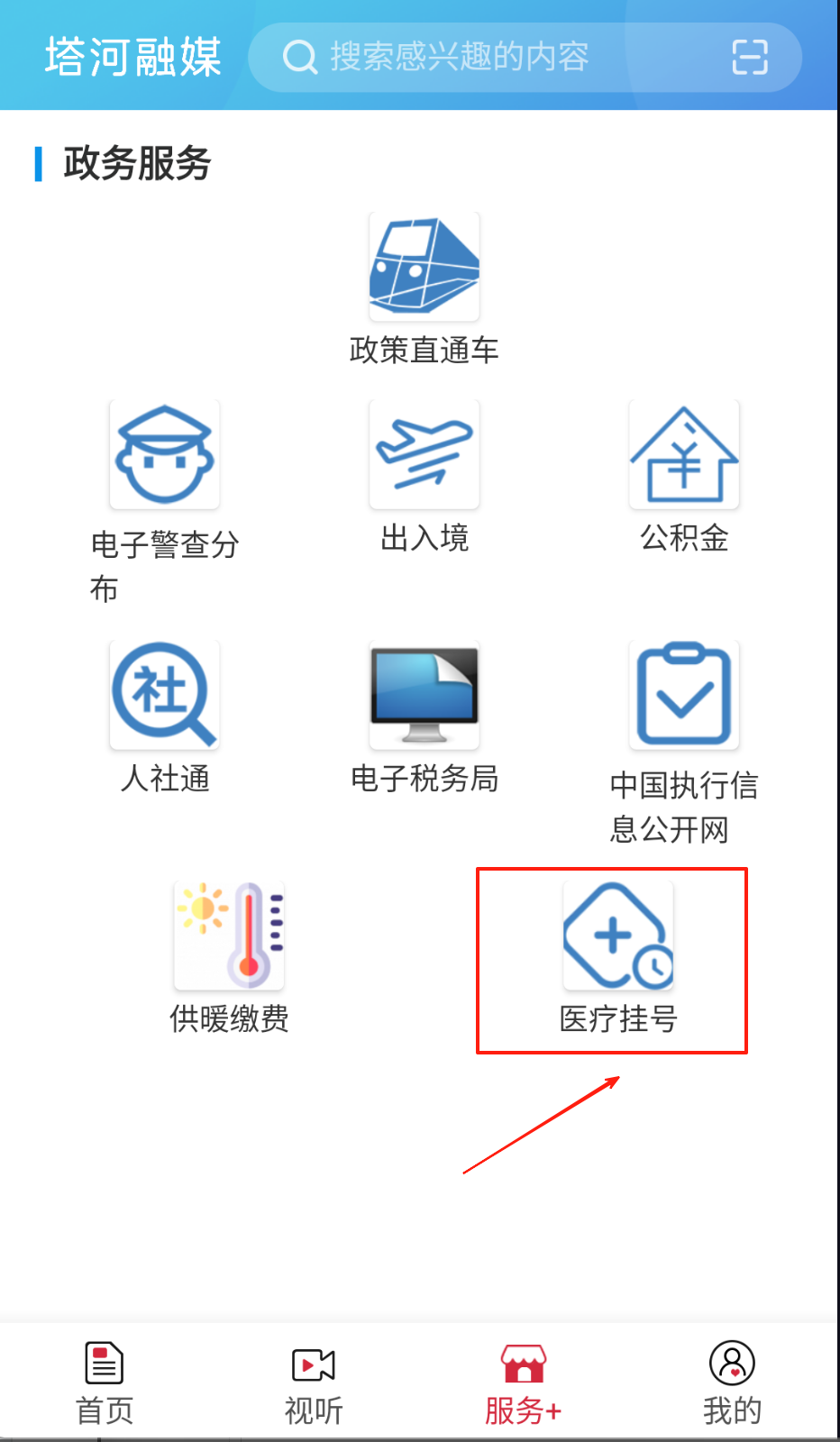Open 电子税务局 tax service
The height and width of the screenshot is (1442, 840).
click(x=424, y=696)
